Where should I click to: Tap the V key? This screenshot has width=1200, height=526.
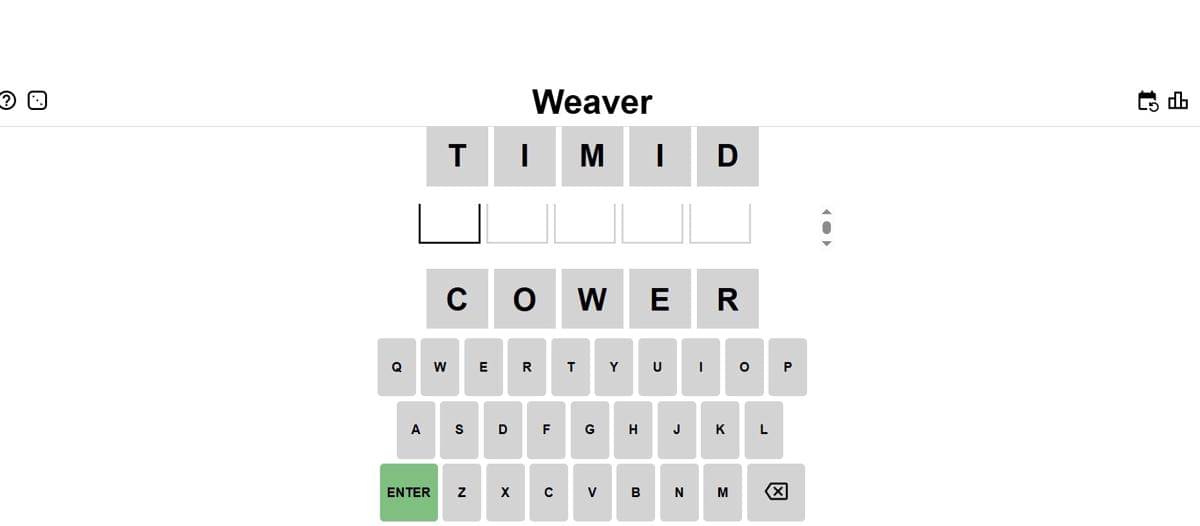[x=592, y=492]
